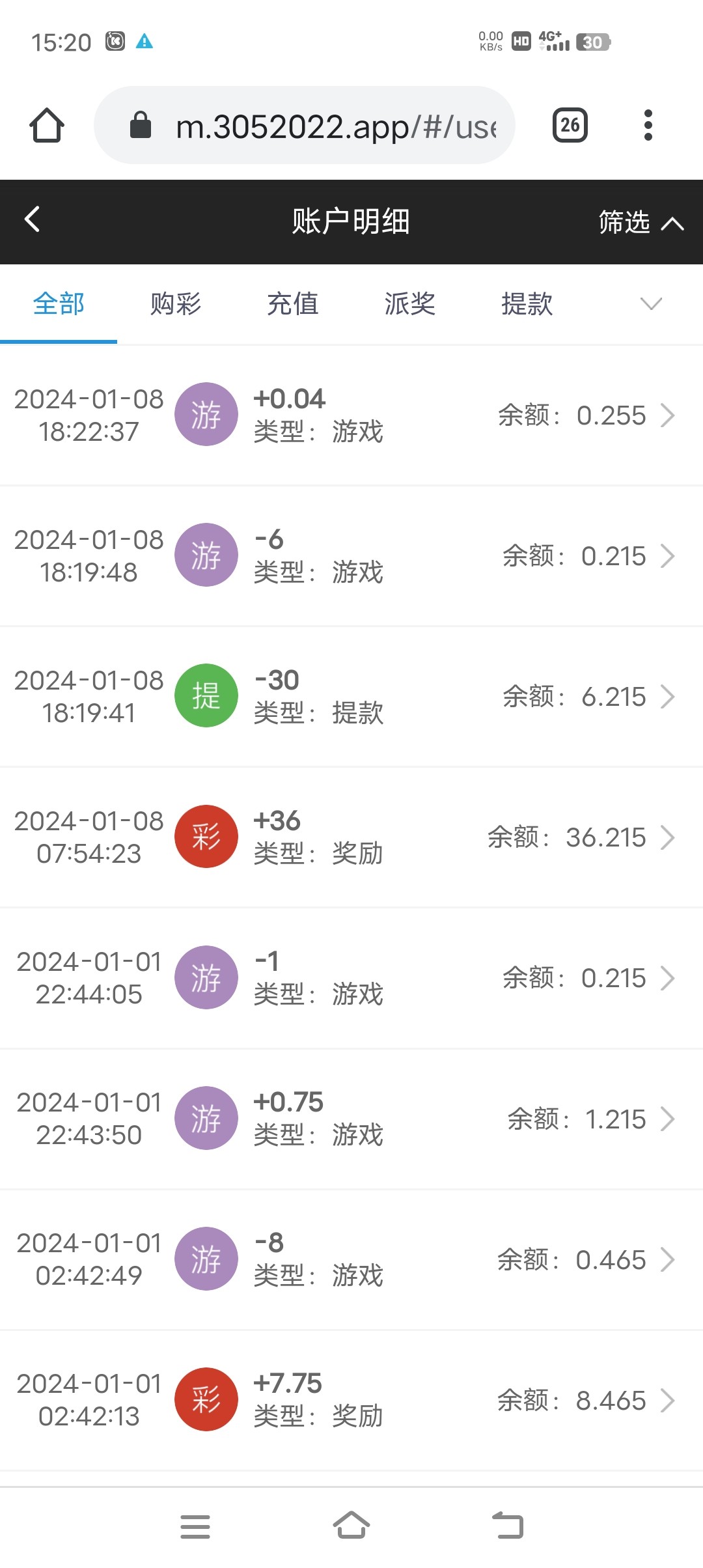The width and height of the screenshot is (703, 1568).
Task: Switch to the 充值 tab
Action: click(293, 304)
